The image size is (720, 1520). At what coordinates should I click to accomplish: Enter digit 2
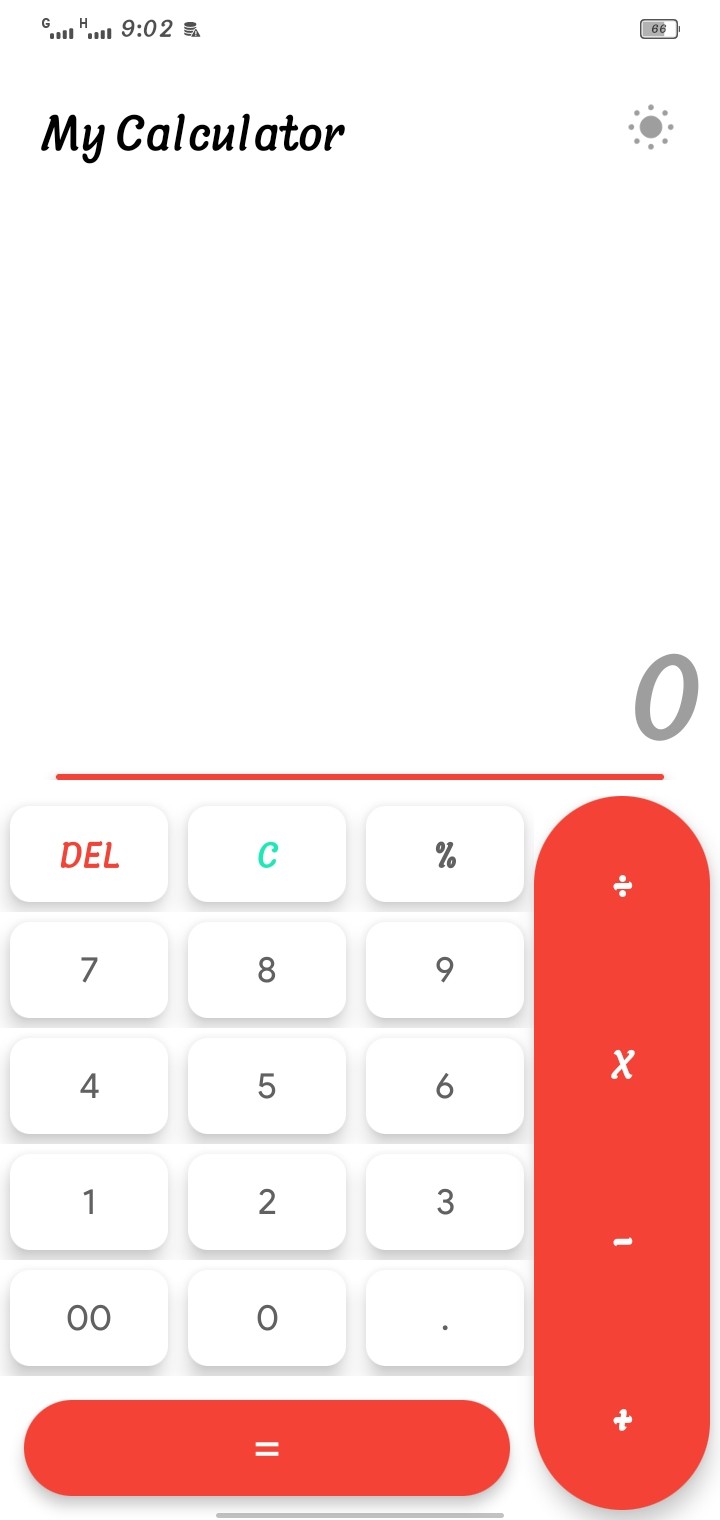point(267,1202)
